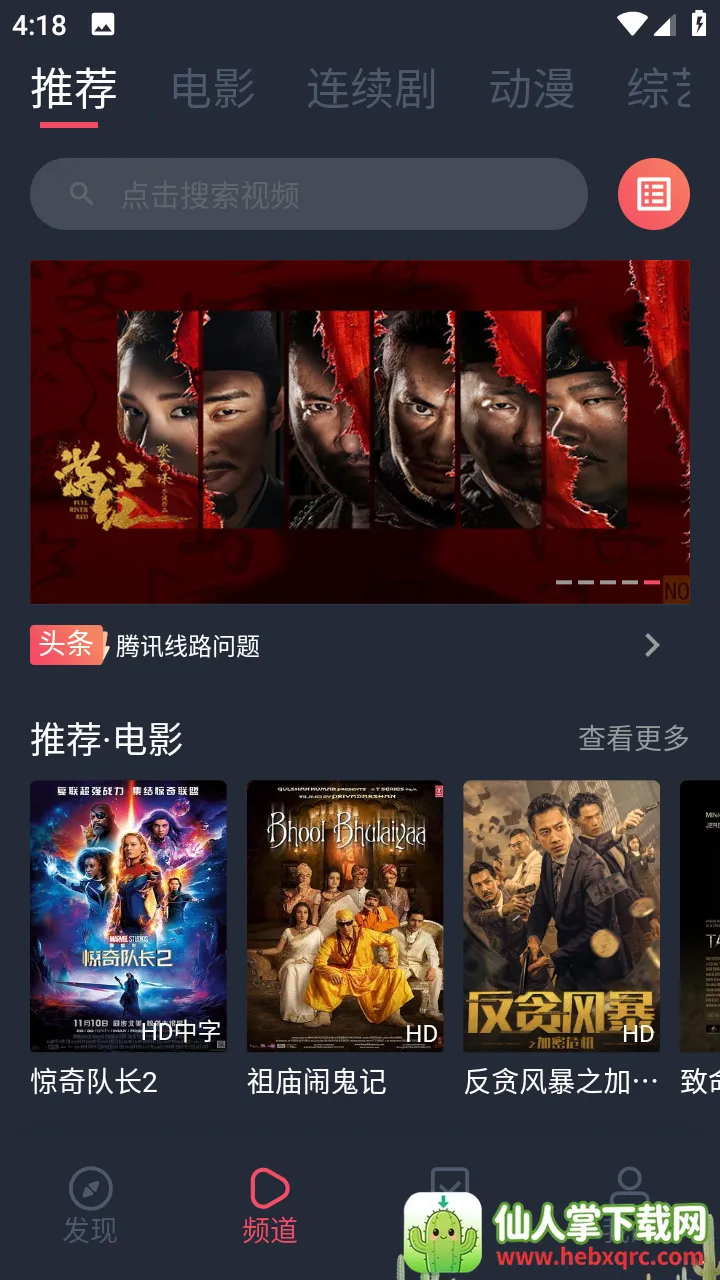Open the 满江红 featured banner
Viewport: 720px width, 1280px height.
360,432
